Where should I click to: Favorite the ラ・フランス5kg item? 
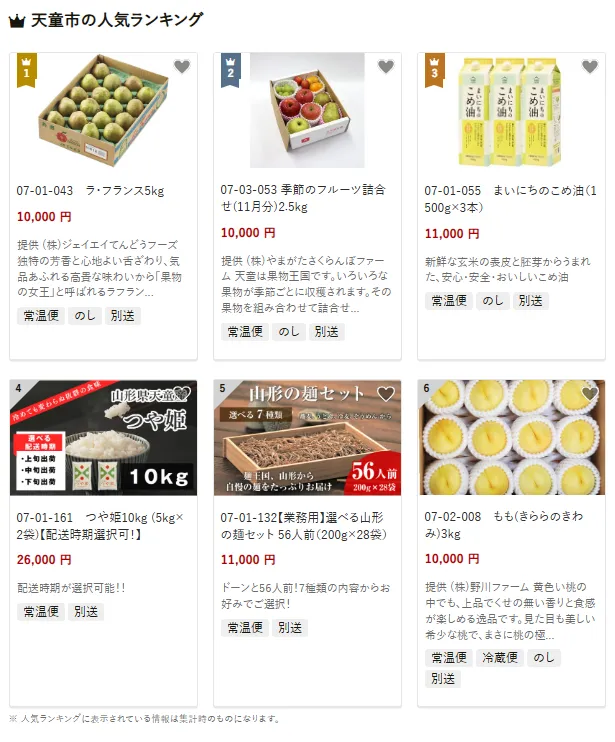(x=181, y=67)
